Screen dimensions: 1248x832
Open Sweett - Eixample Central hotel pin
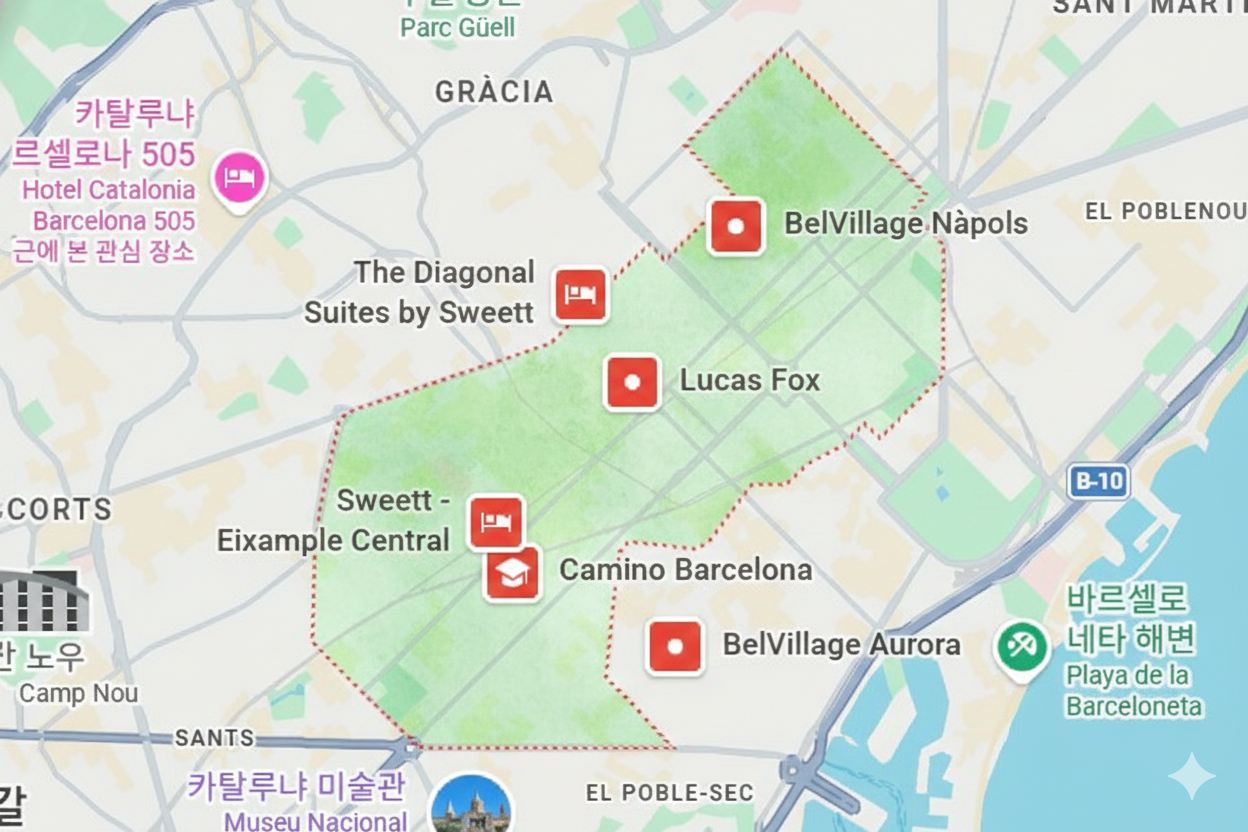497,521
